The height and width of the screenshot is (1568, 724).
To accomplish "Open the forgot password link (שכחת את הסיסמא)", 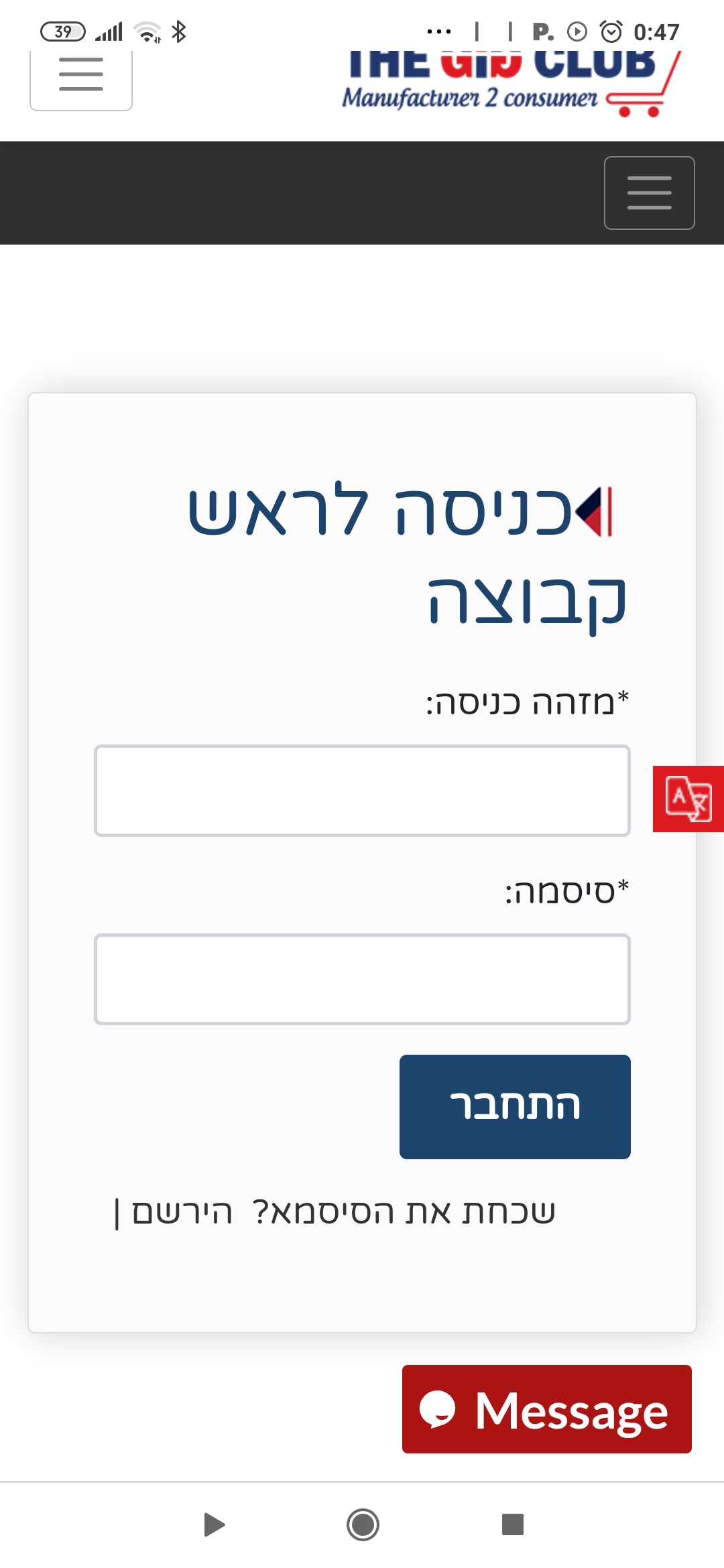I will click(x=404, y=1212).
